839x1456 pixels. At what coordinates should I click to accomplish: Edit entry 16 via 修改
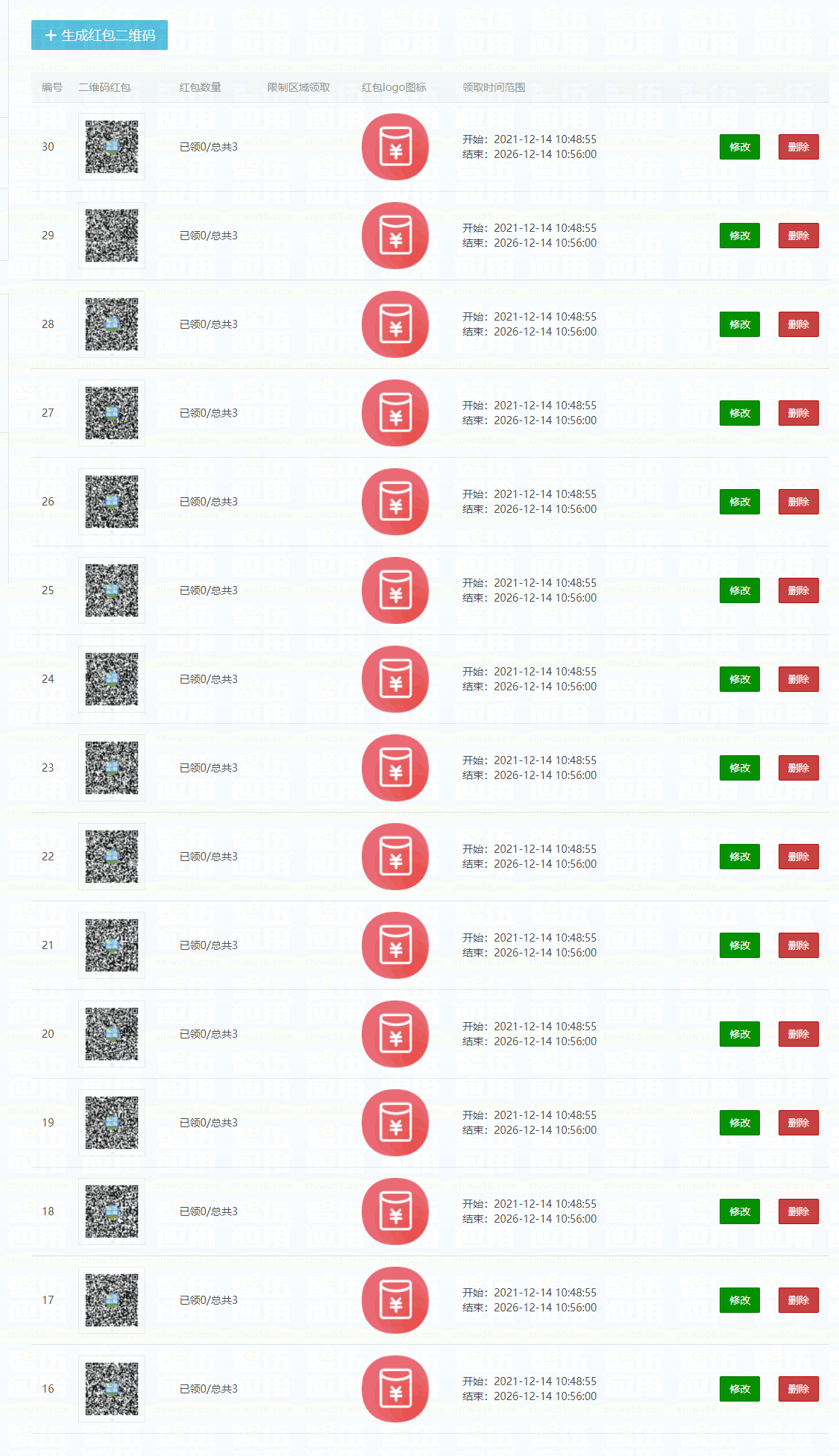pyautogui.click(x=740, y=1389)
